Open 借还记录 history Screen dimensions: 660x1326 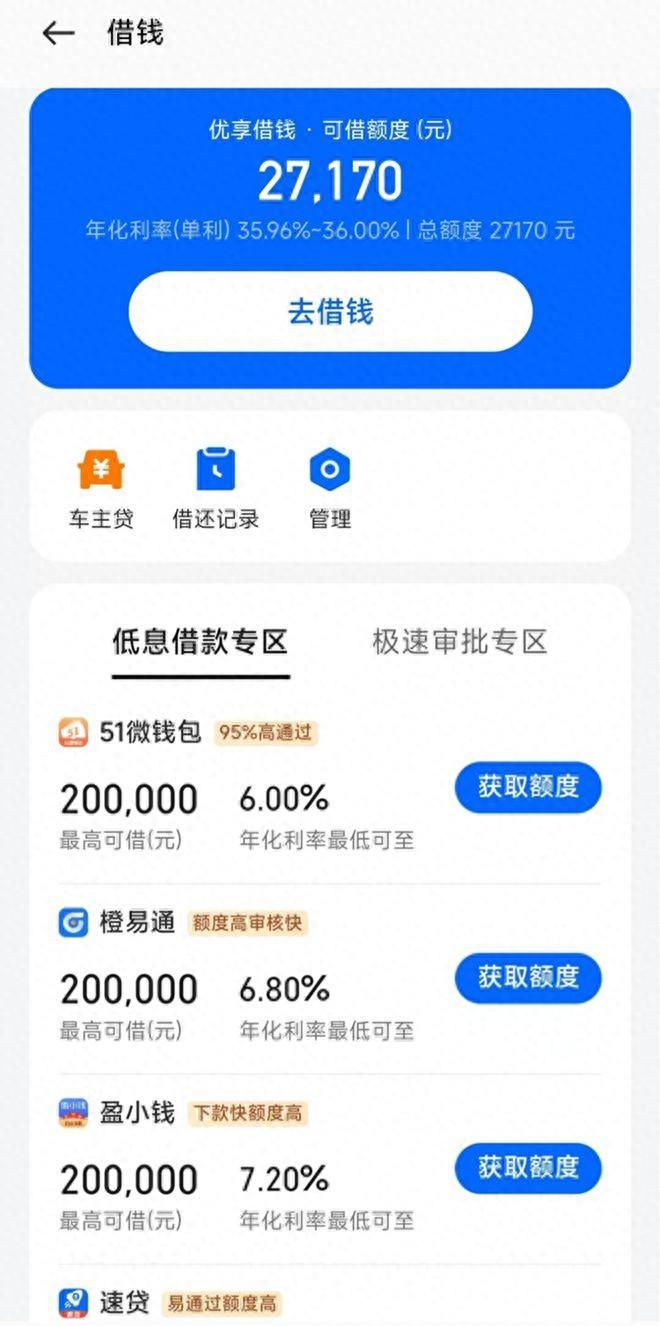216,488
